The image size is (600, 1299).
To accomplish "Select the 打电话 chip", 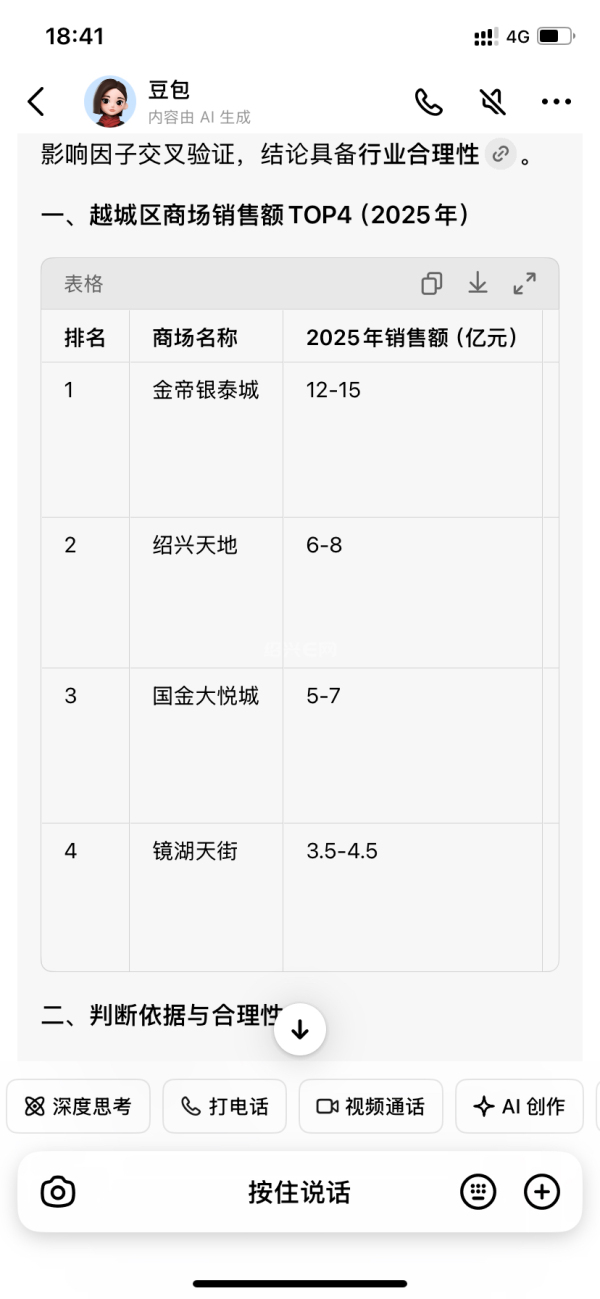I will 224,1106.
